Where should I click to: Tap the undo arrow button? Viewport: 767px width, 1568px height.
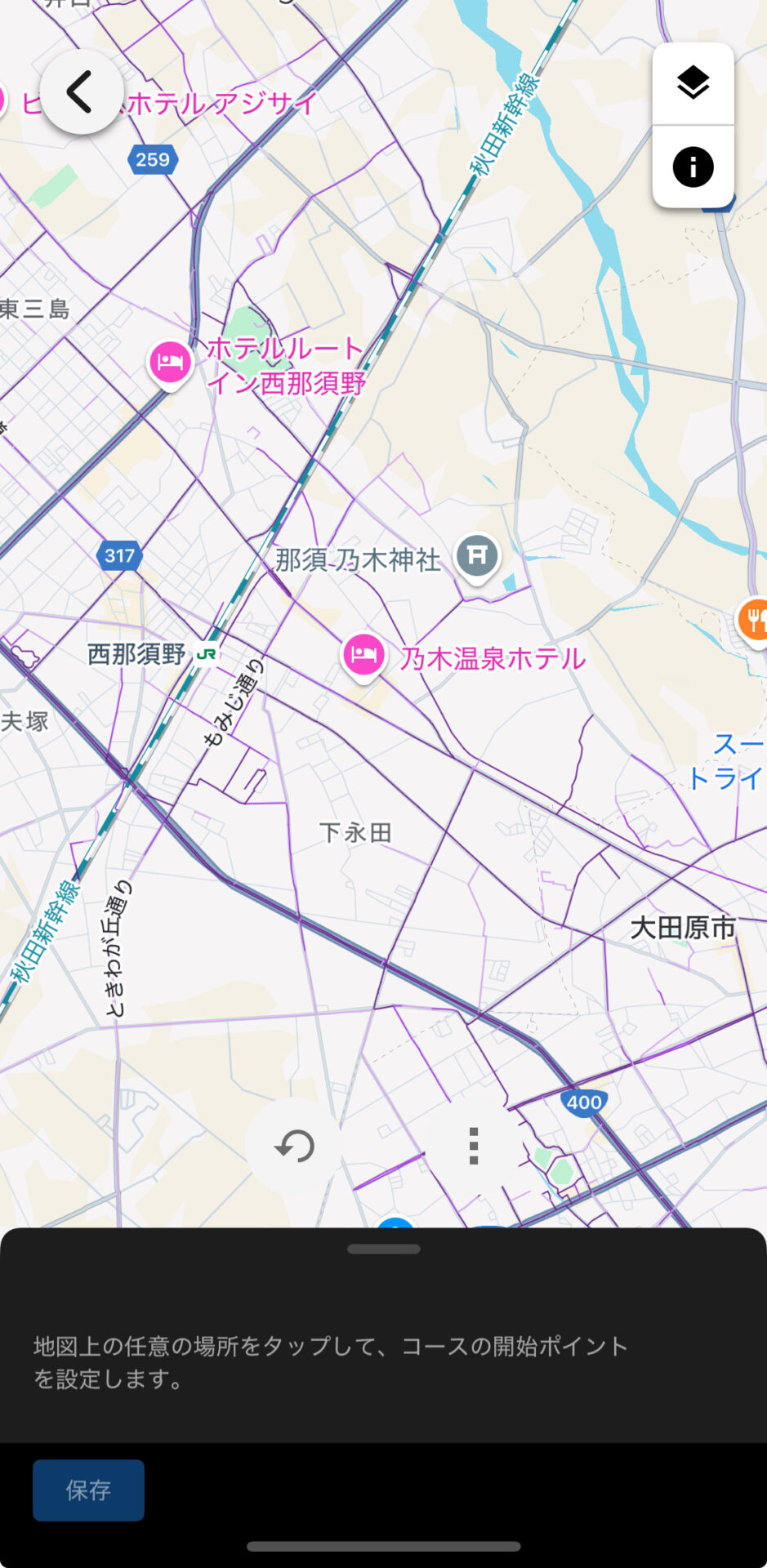click(294, 1146)
